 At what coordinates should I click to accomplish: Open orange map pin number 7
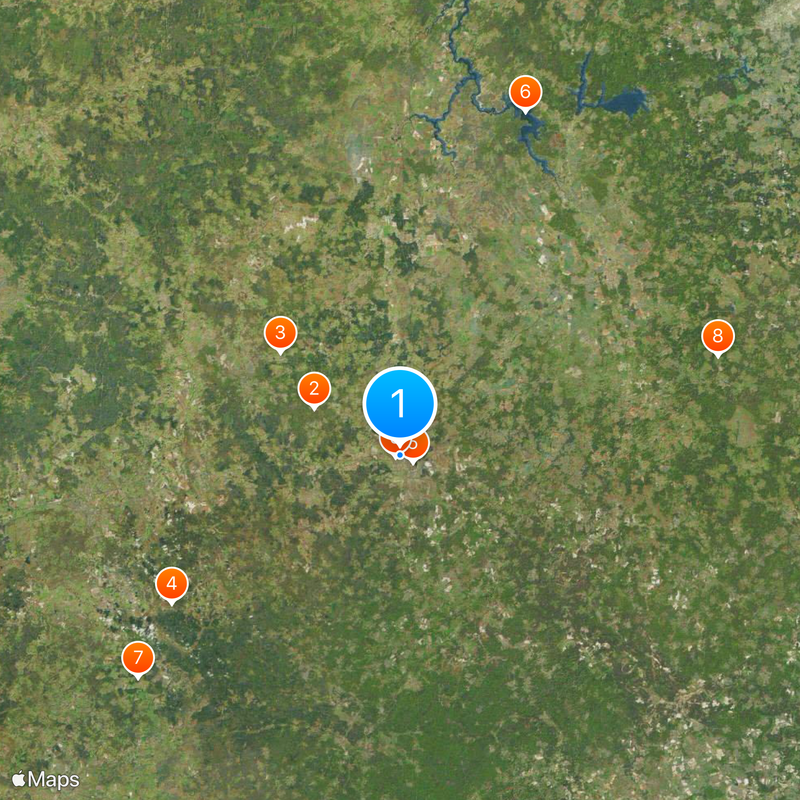(x=138, y=658)
